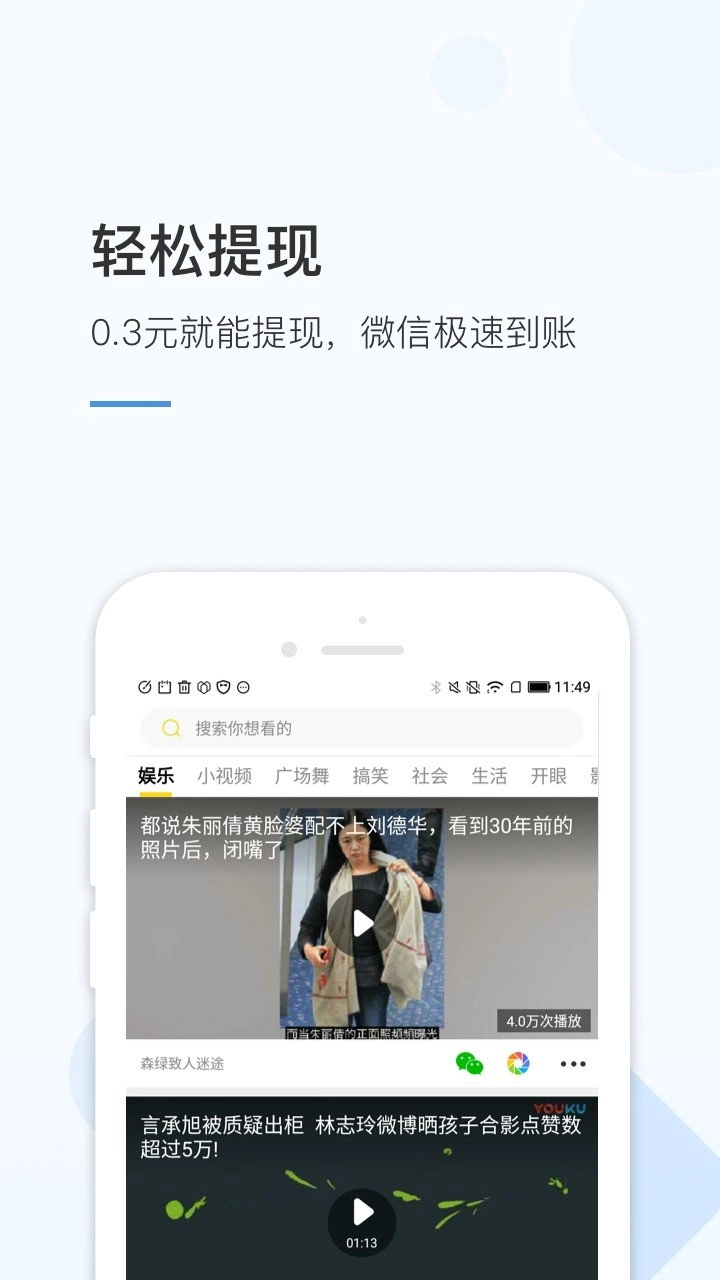Tap the three-dot more options icon
720x1280 pixels.
573,1064
